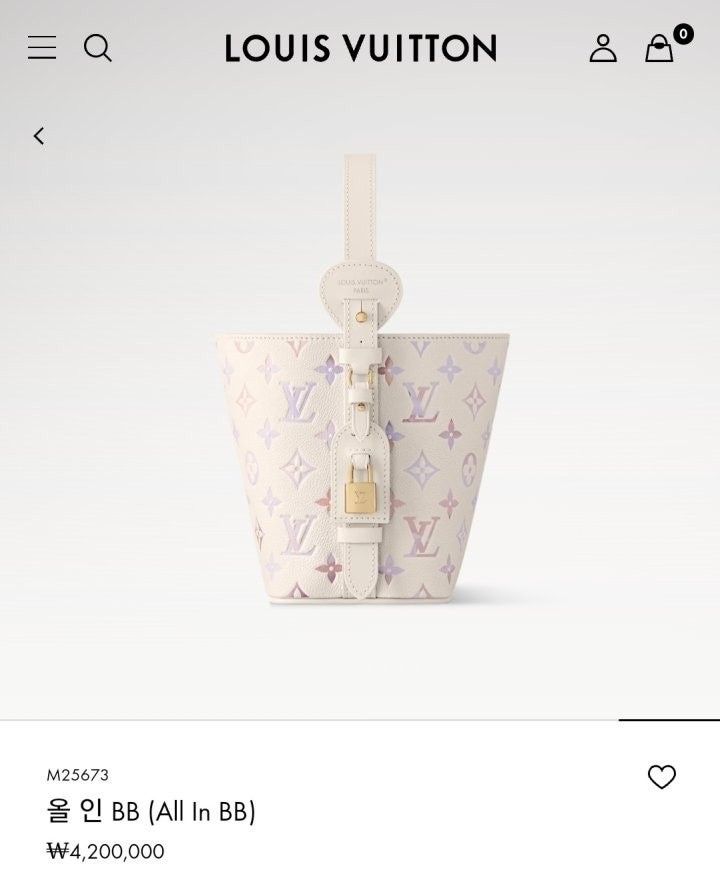Open the hamburger menu
Viewport: 720px width, 890px height.
pos(42,48)
